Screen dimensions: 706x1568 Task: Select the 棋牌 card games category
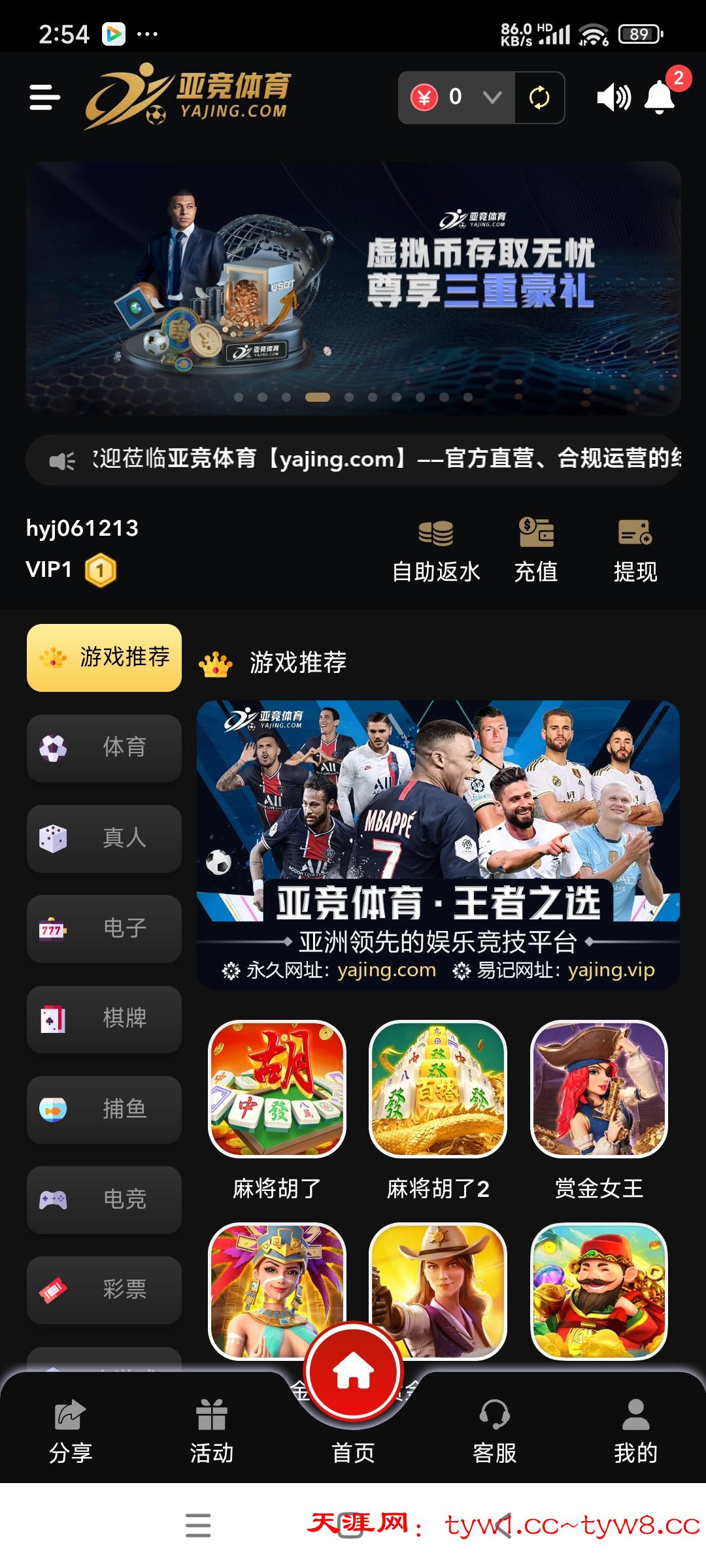coord(103,1019)
